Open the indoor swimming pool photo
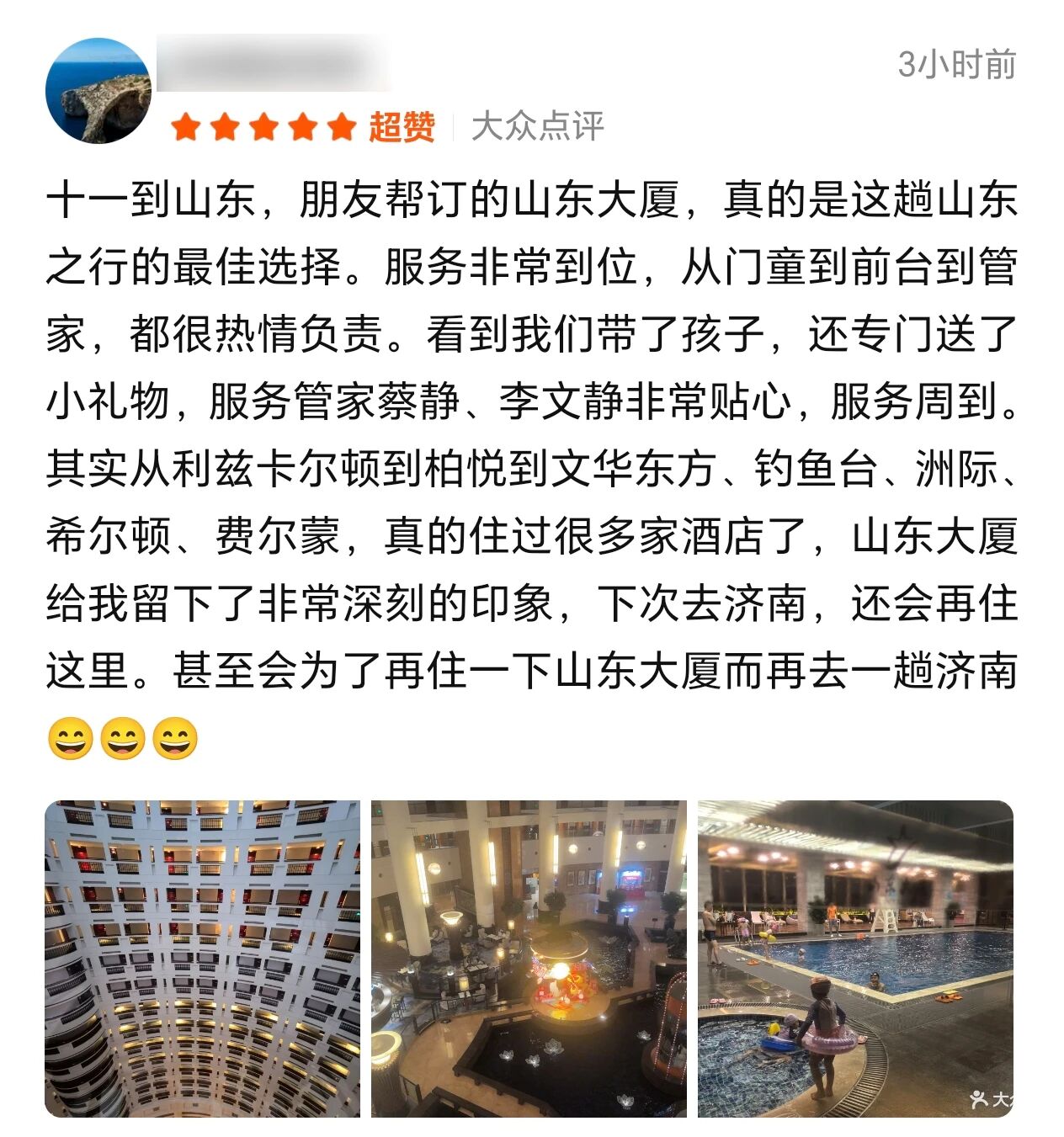 point(855,959)
